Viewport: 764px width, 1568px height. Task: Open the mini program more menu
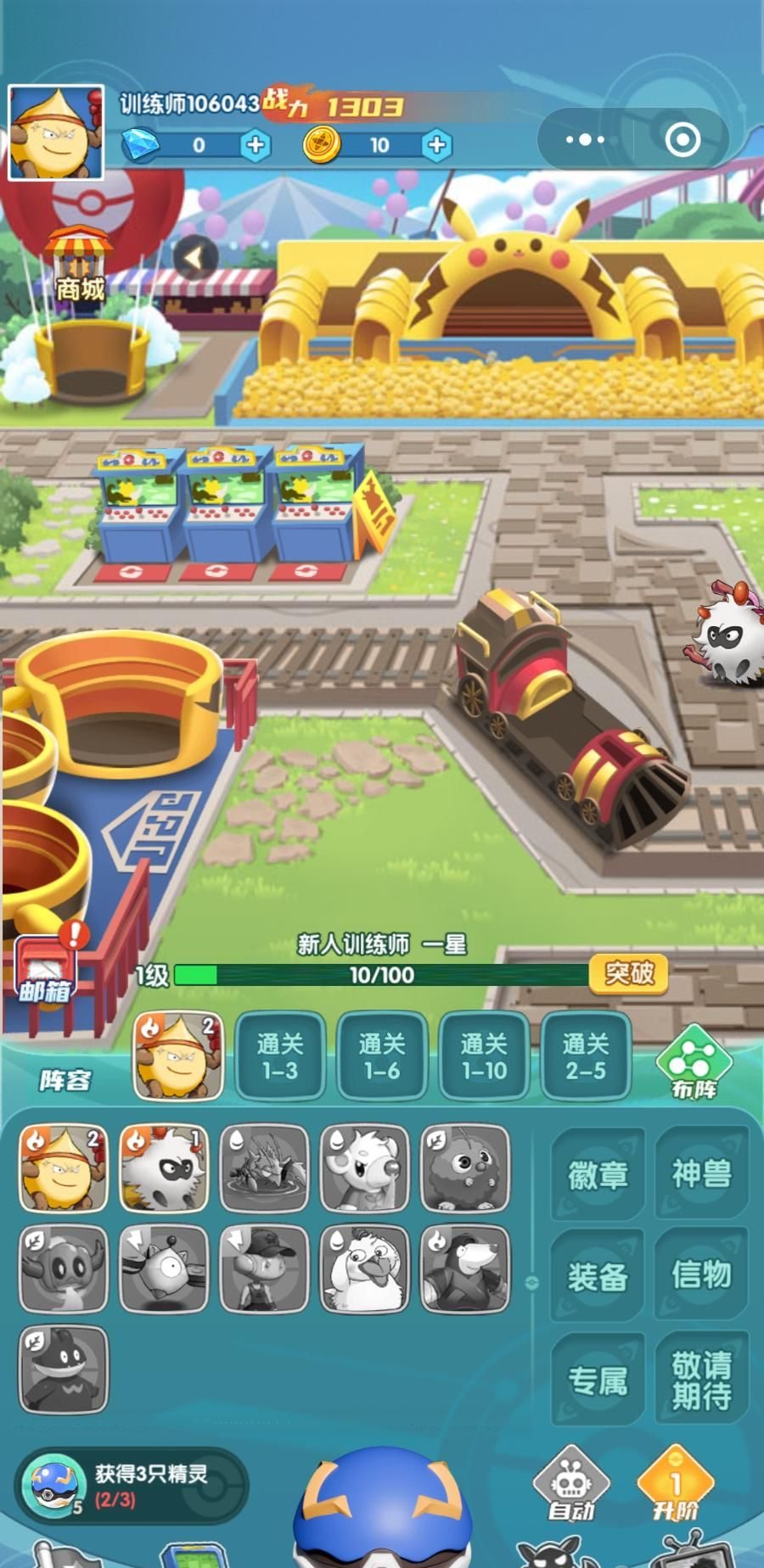[586, 139]
